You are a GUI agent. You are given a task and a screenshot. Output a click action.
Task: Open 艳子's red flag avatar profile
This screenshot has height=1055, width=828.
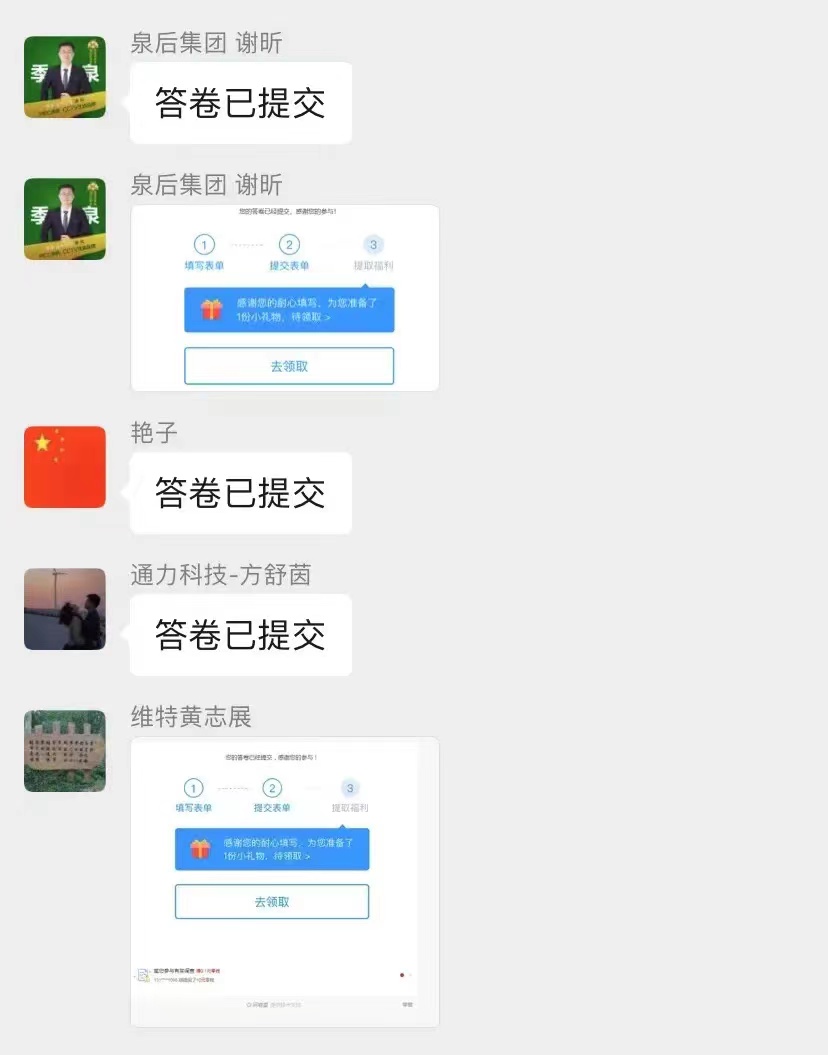click(x=65, y=467)
